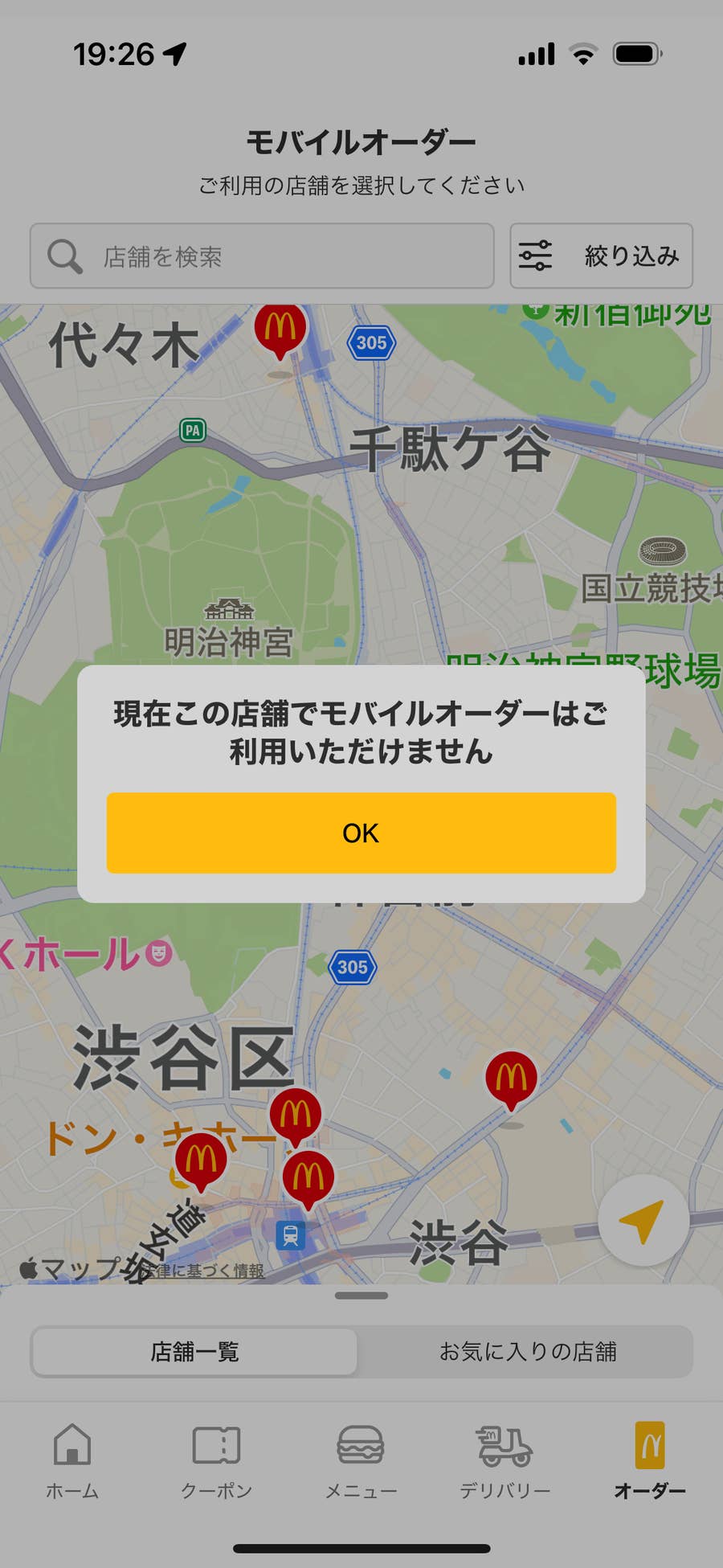Tap the station icon near 渋谷
This screenshot has height=1568, width=723.
(x=290, y=1234)
